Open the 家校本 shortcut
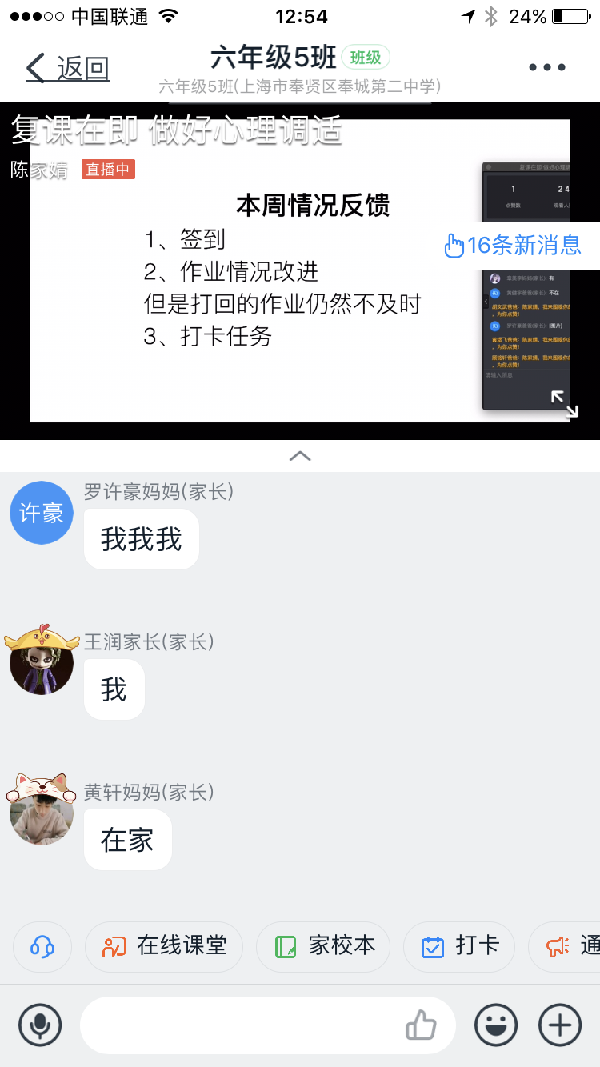The width and height of the screenshot is (600, 1067). click(x=324, y=946)
